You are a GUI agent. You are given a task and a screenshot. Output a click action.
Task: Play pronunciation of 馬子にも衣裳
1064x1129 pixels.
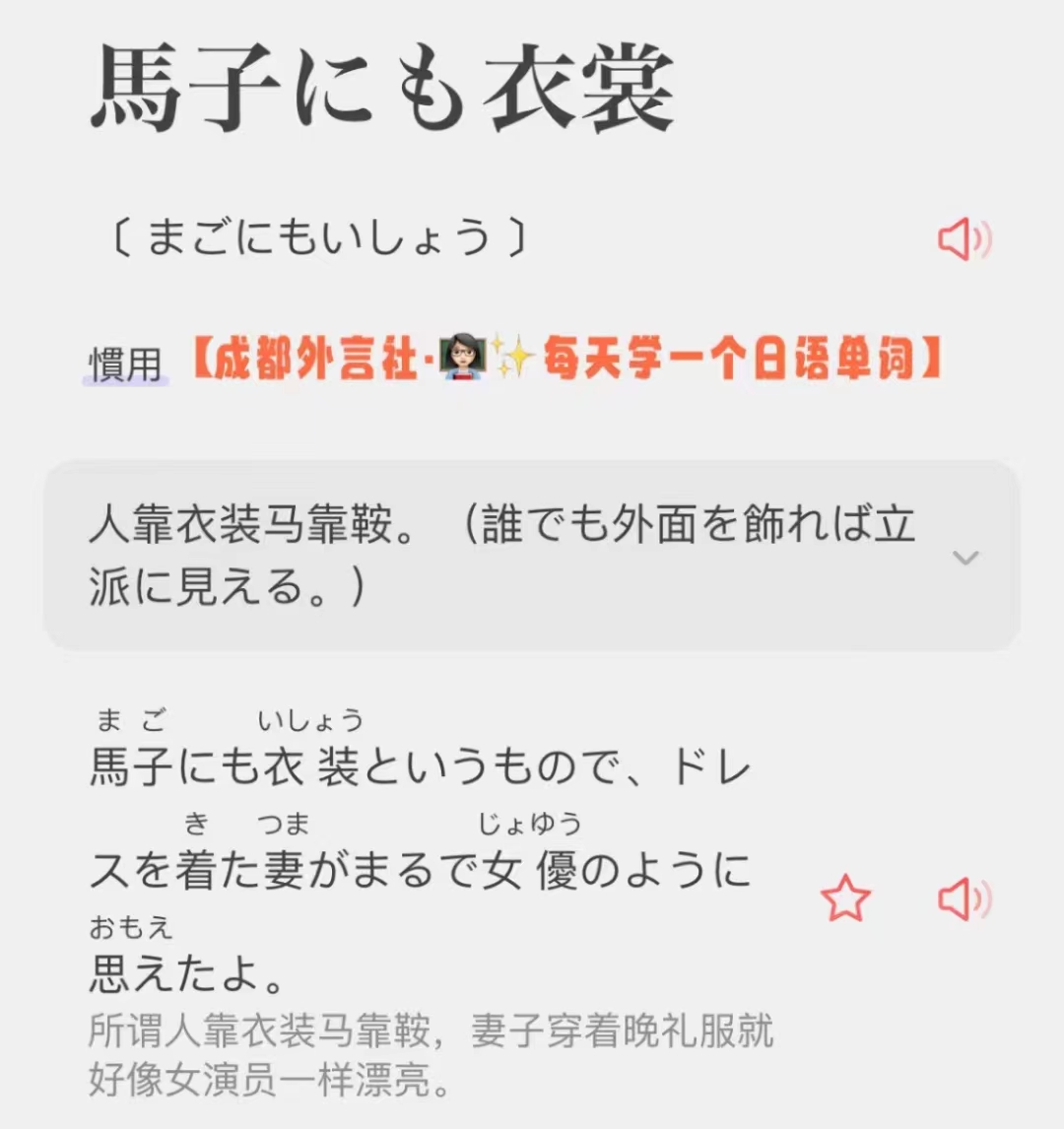(x=962, y=239)
